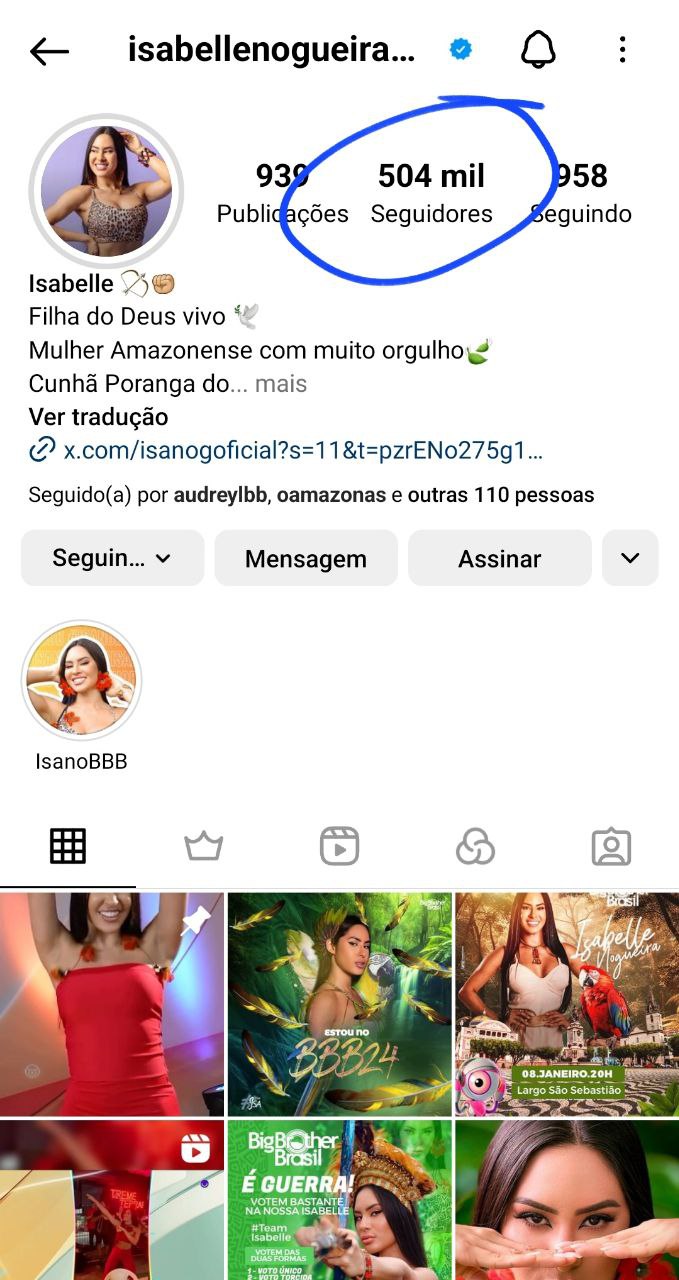The height and width of the screenshot is (1280, 679).
Task: Send a message via Mensagem button
Action: pos(306,558)
